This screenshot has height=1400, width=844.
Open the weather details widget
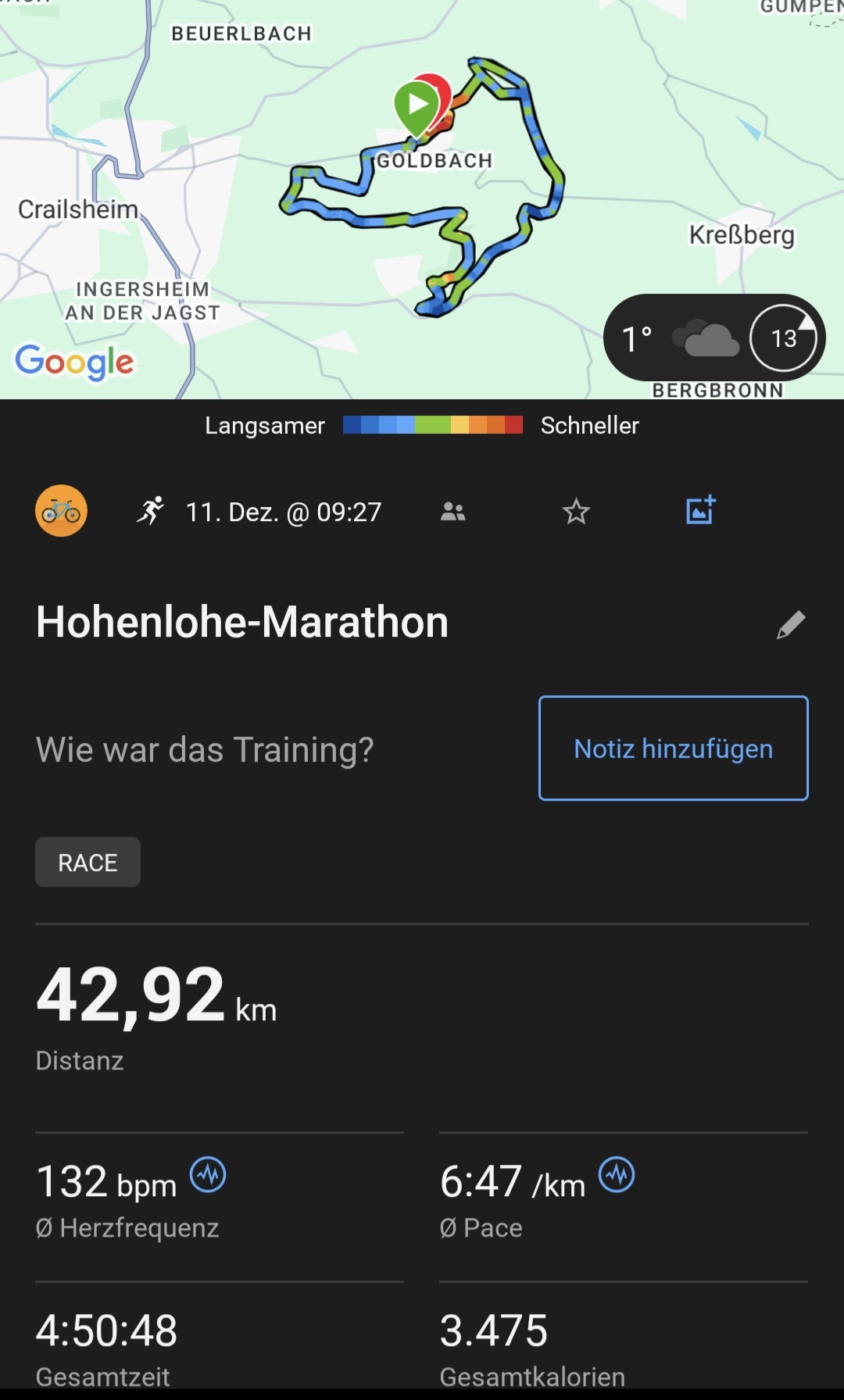click(713, 338)
